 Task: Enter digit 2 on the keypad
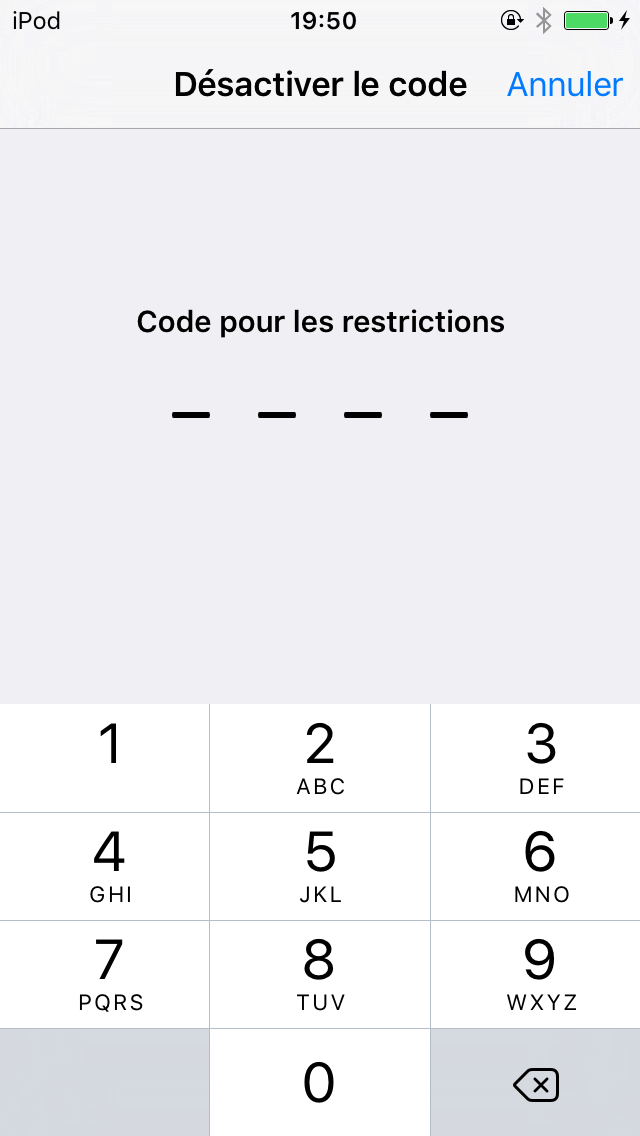[x=320, y=758]
